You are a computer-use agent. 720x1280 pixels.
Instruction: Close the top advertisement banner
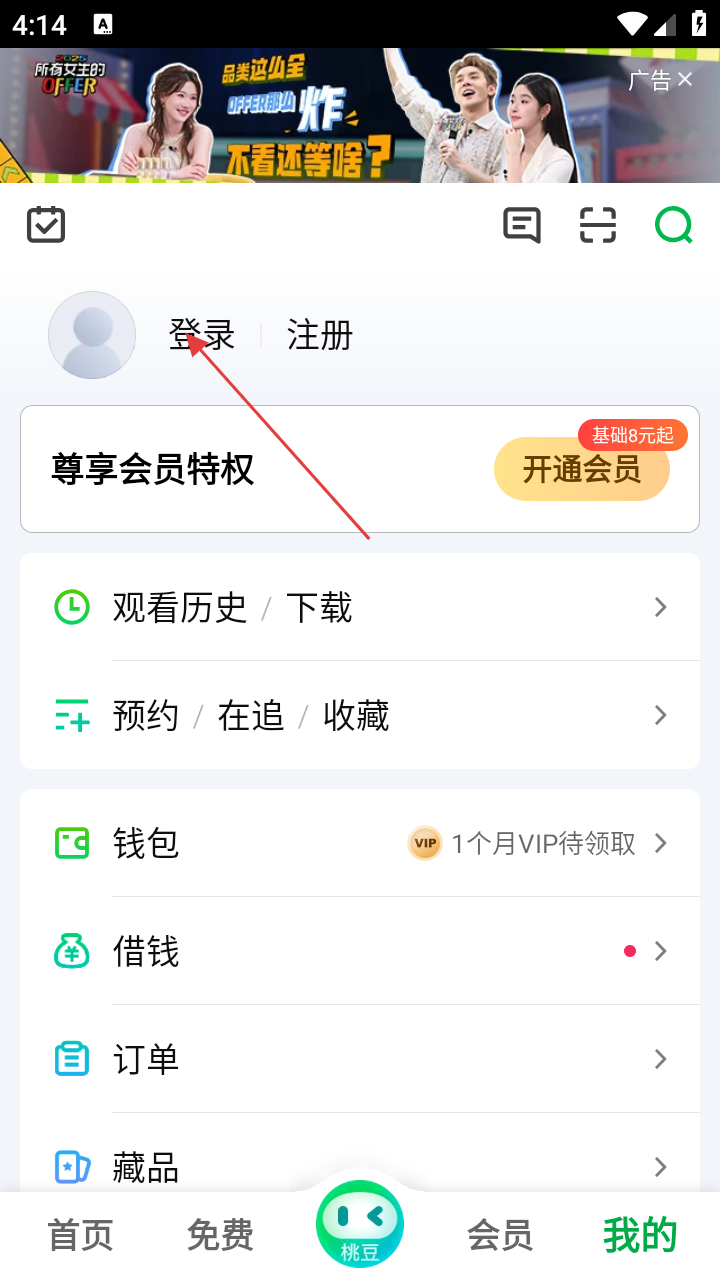tap(685, 80)
